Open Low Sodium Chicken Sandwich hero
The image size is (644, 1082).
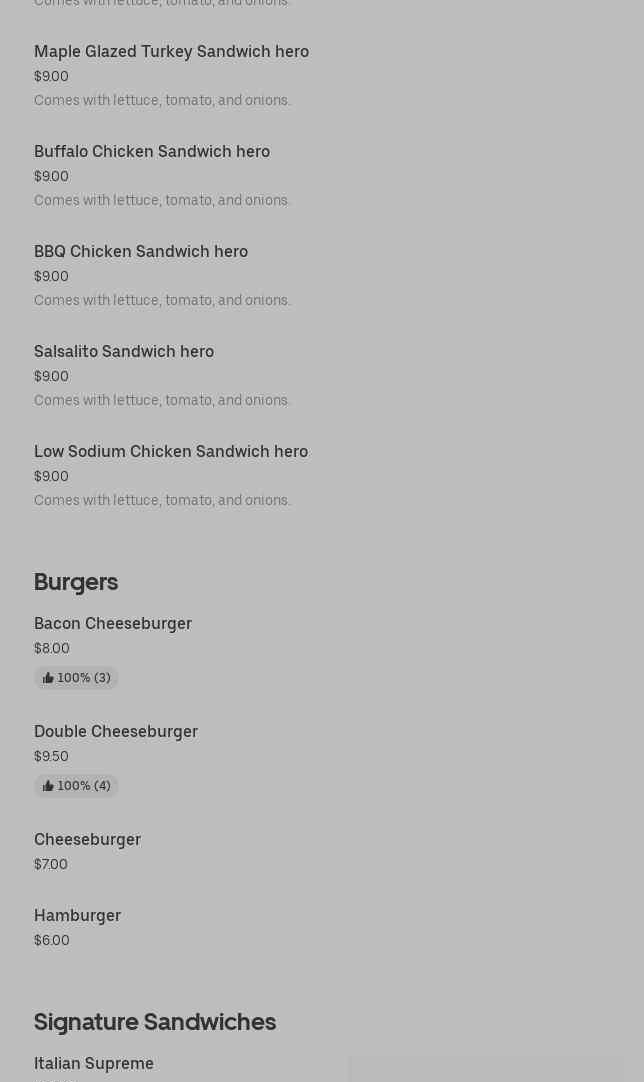(x=171, y=452)
